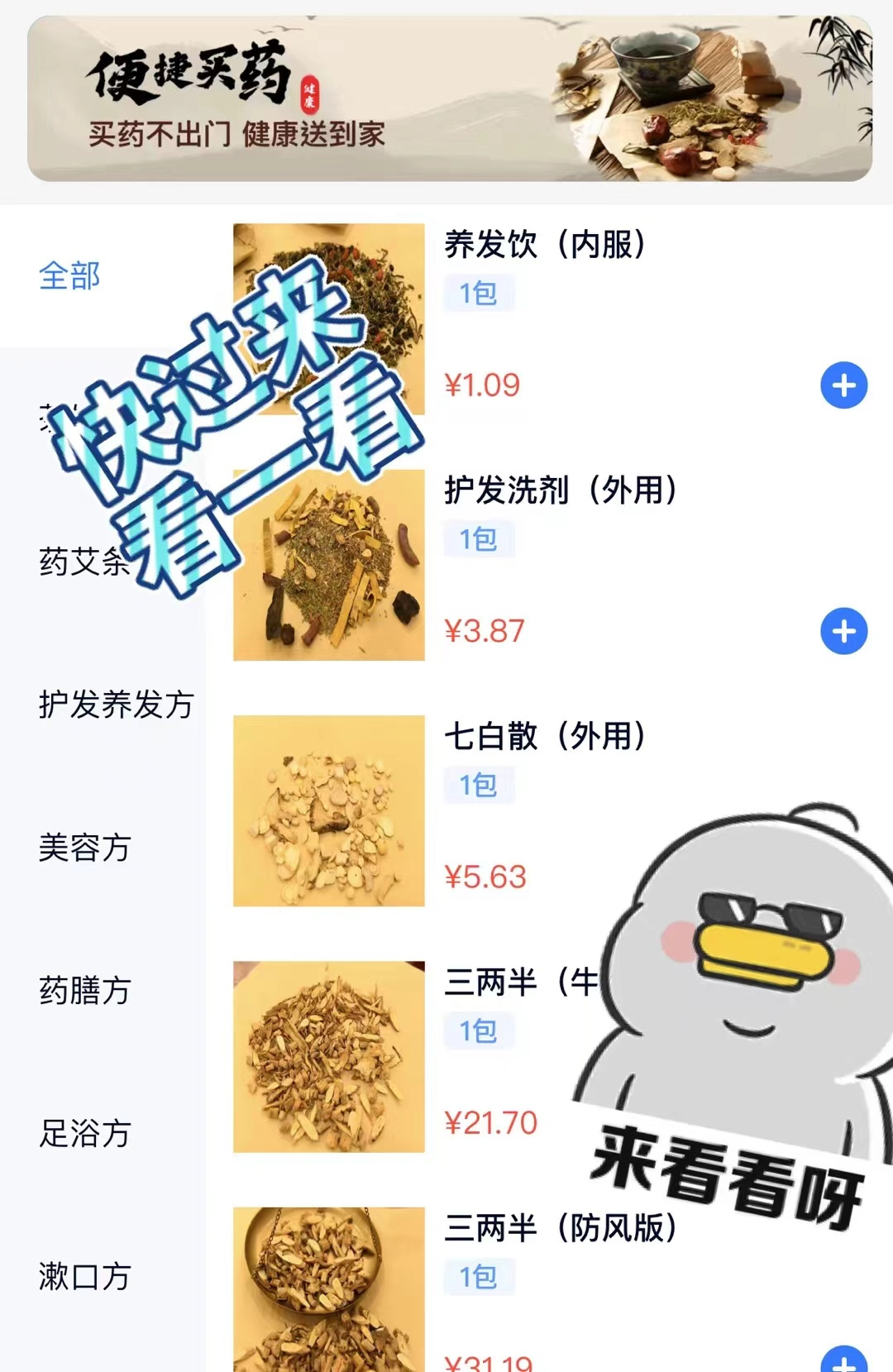Open the 七白散(外用) product
The width and height of the screenshot is (893, 1372).
click(544, 736)
